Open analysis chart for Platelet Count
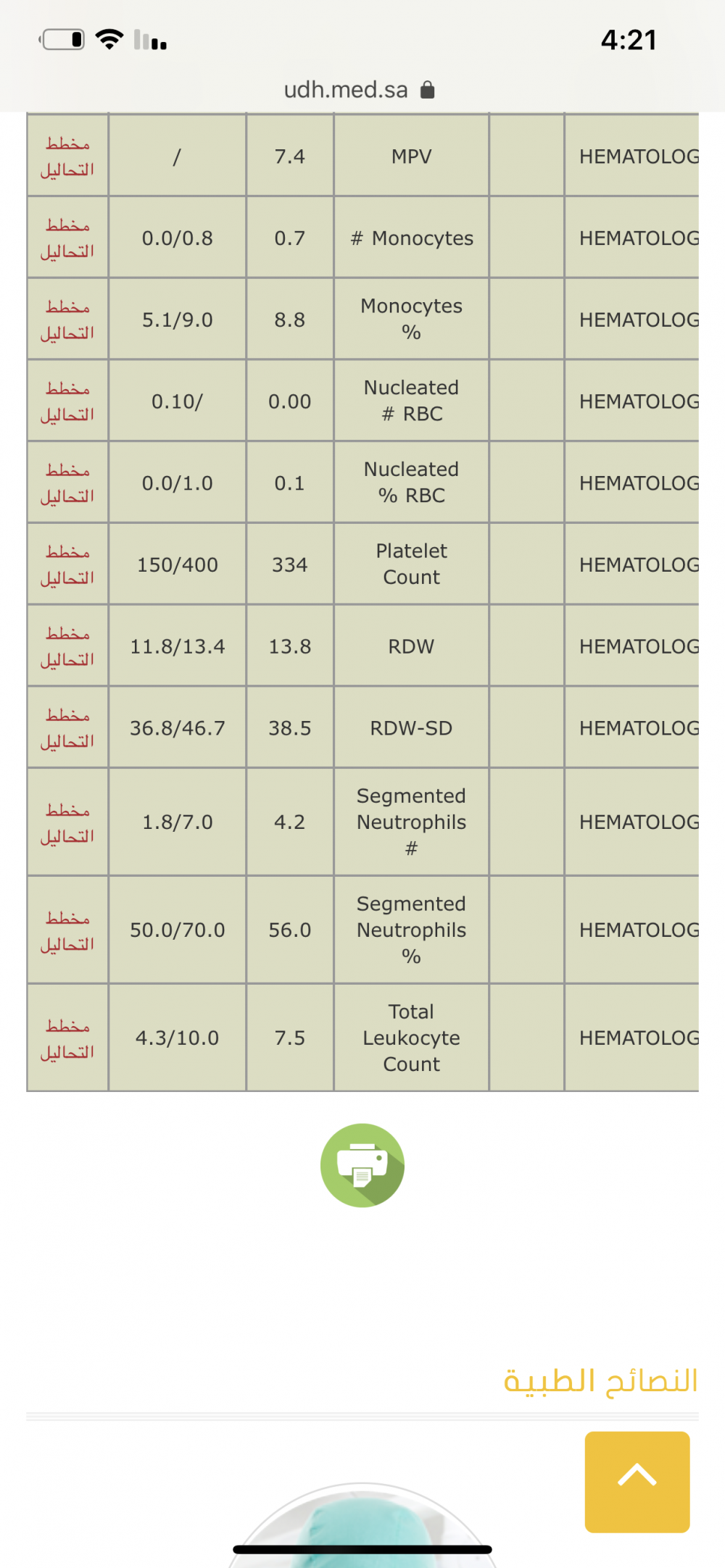 pos(67,565)
